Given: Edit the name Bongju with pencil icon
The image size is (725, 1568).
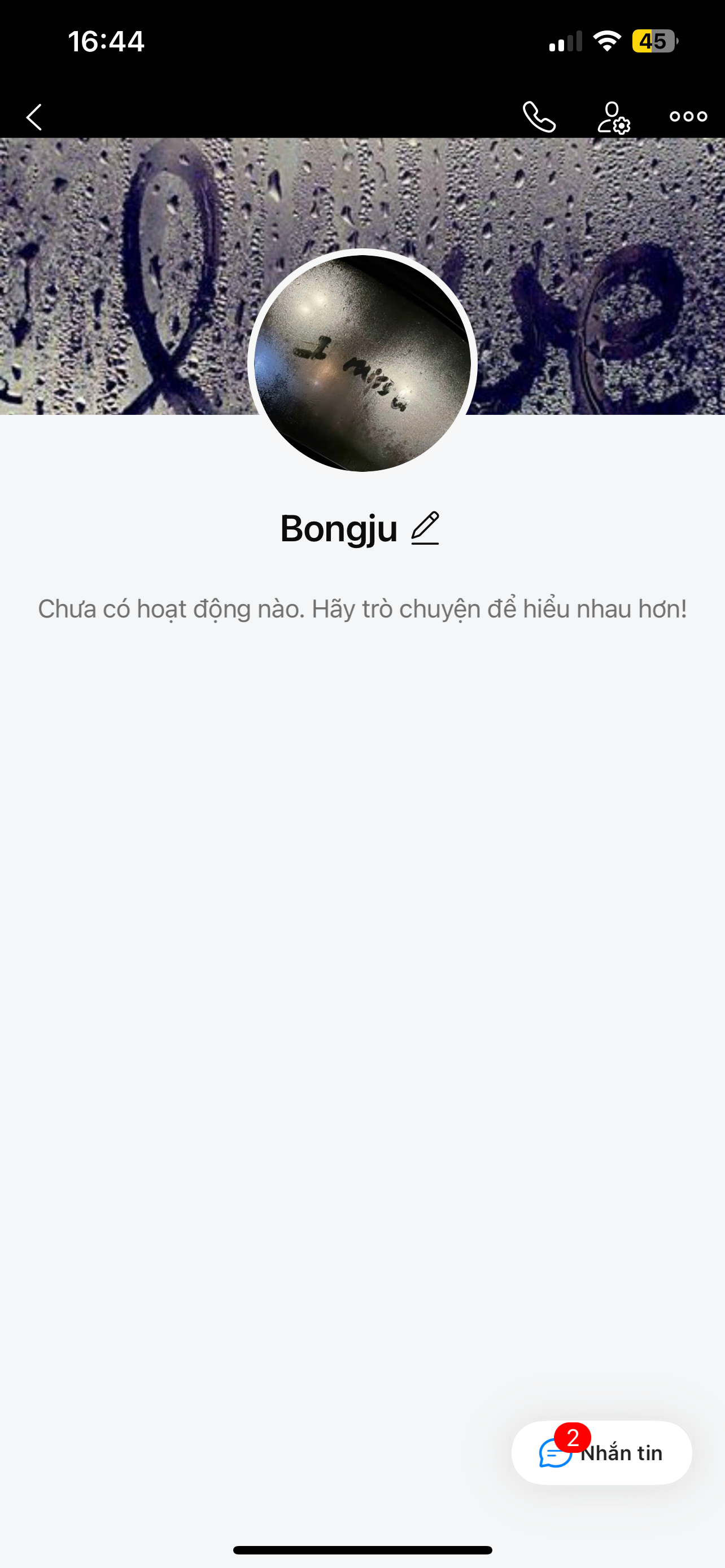Looking at the screenshot, I should click(425, 528).
